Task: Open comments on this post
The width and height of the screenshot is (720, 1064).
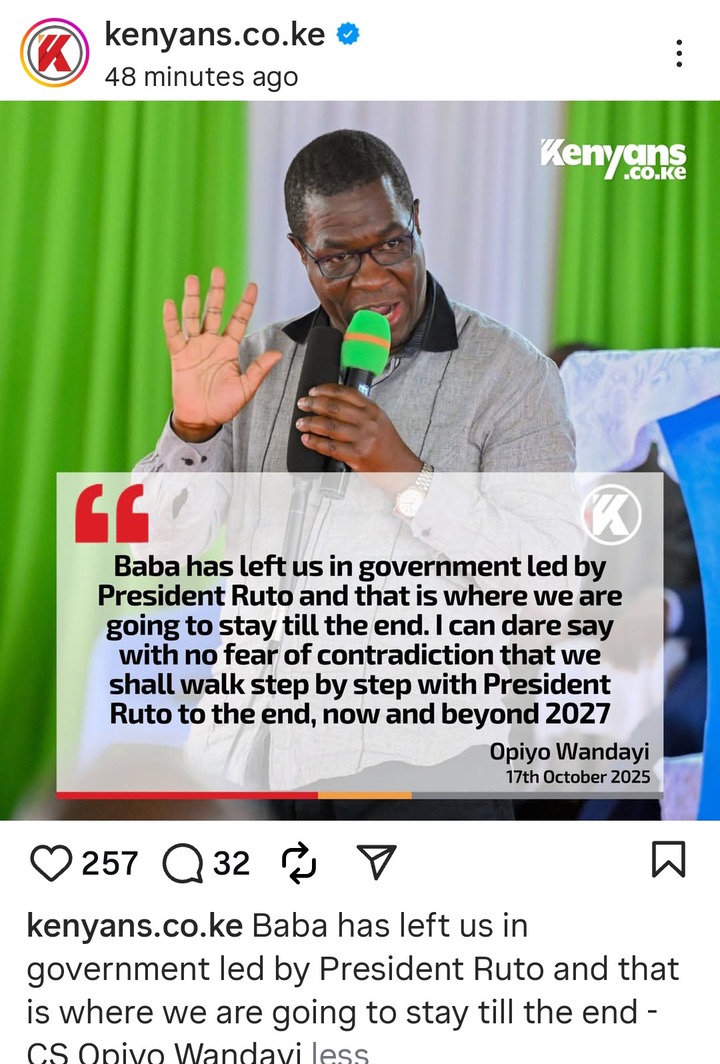Action: [183, 862]
